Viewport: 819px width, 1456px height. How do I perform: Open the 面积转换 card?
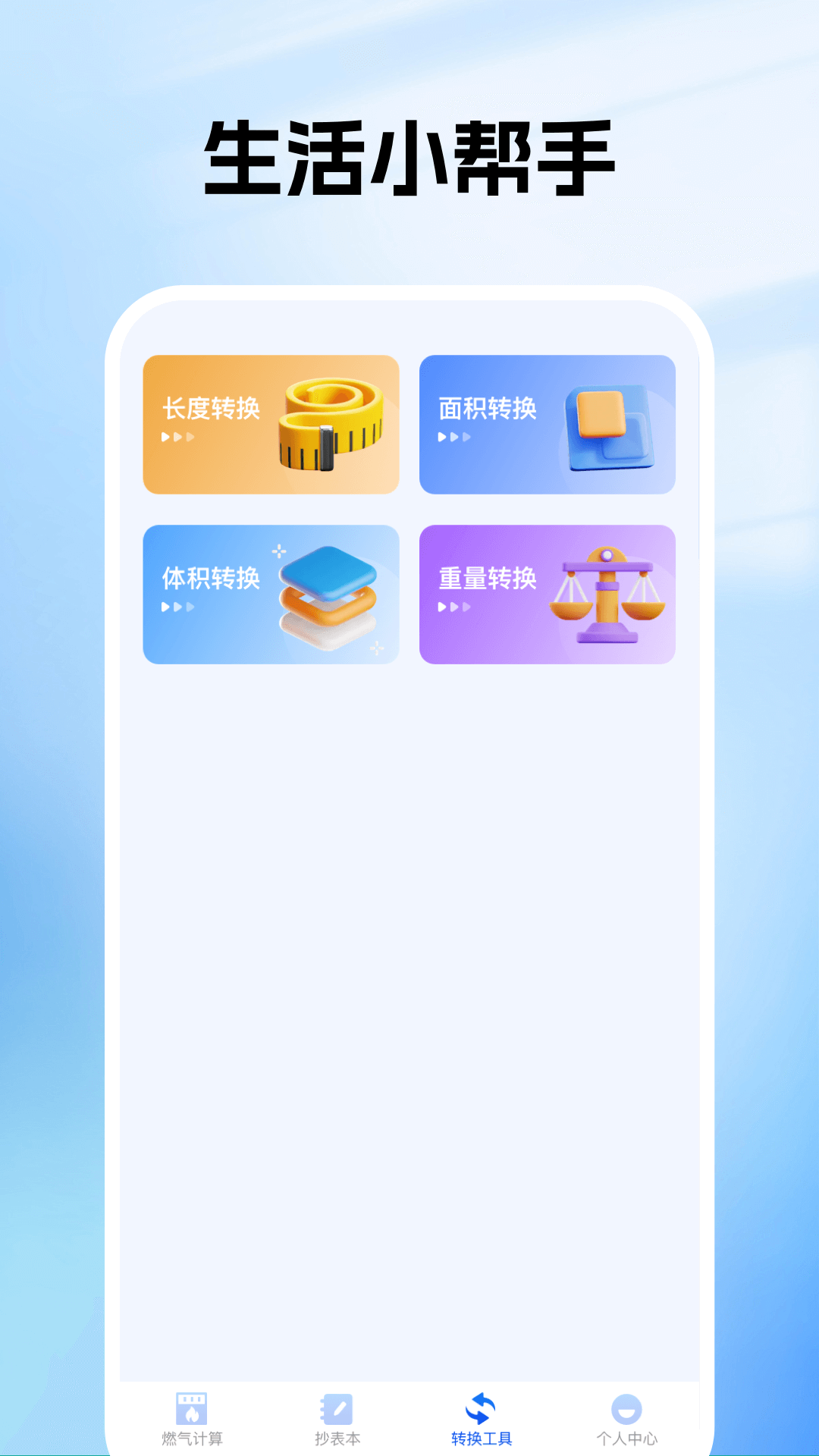(548, 425)
